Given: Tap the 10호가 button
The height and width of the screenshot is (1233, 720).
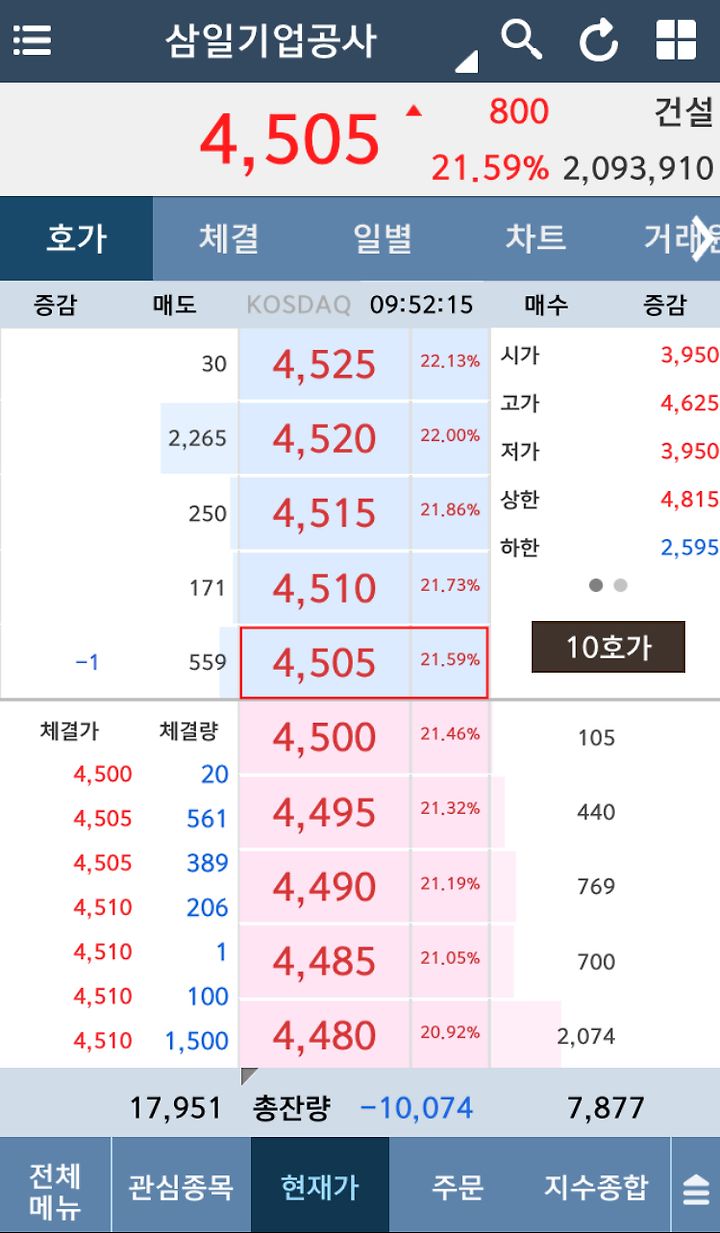Looking at the screenshot, I should coord(608,647).
